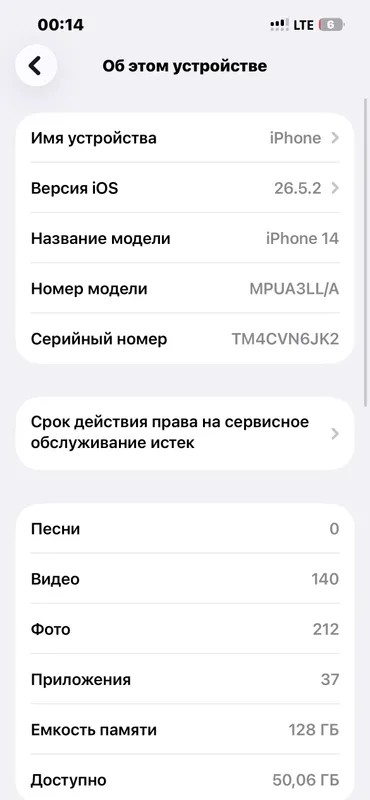
Task: Open the Версия iOS row
Action: tap(185, 188)
